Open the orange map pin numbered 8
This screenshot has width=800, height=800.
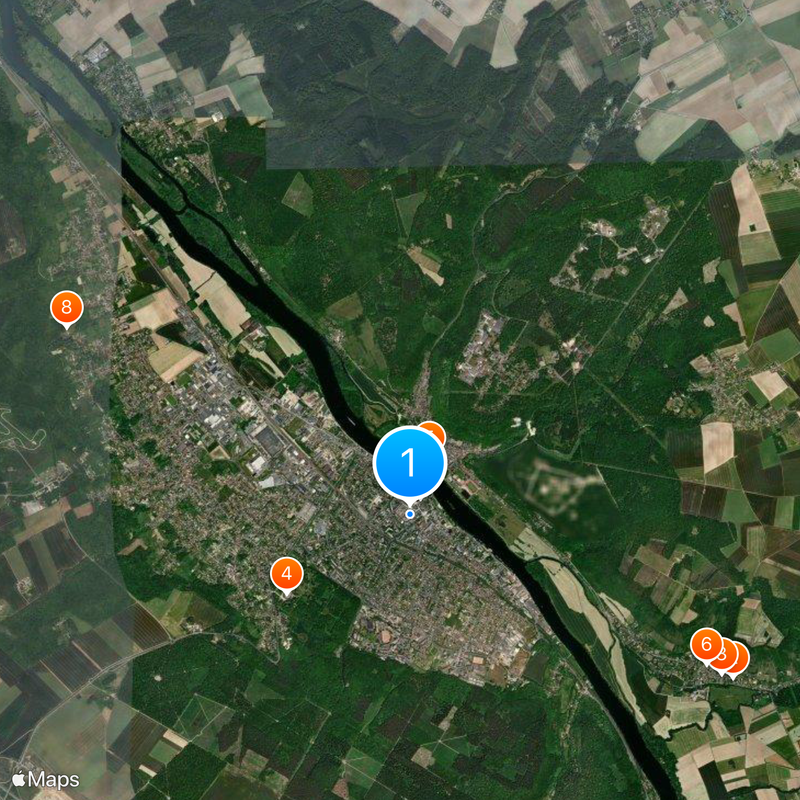[x=66, y=307]
